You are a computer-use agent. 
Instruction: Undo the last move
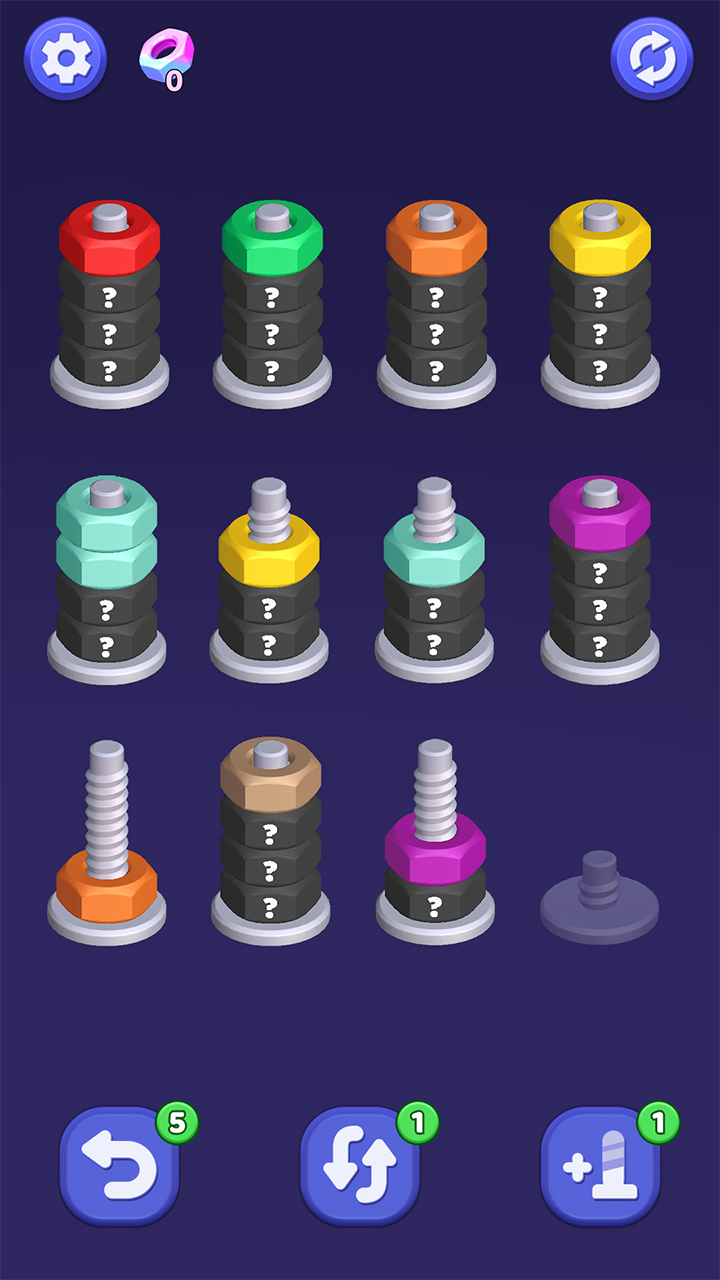tap(120, 1165)
